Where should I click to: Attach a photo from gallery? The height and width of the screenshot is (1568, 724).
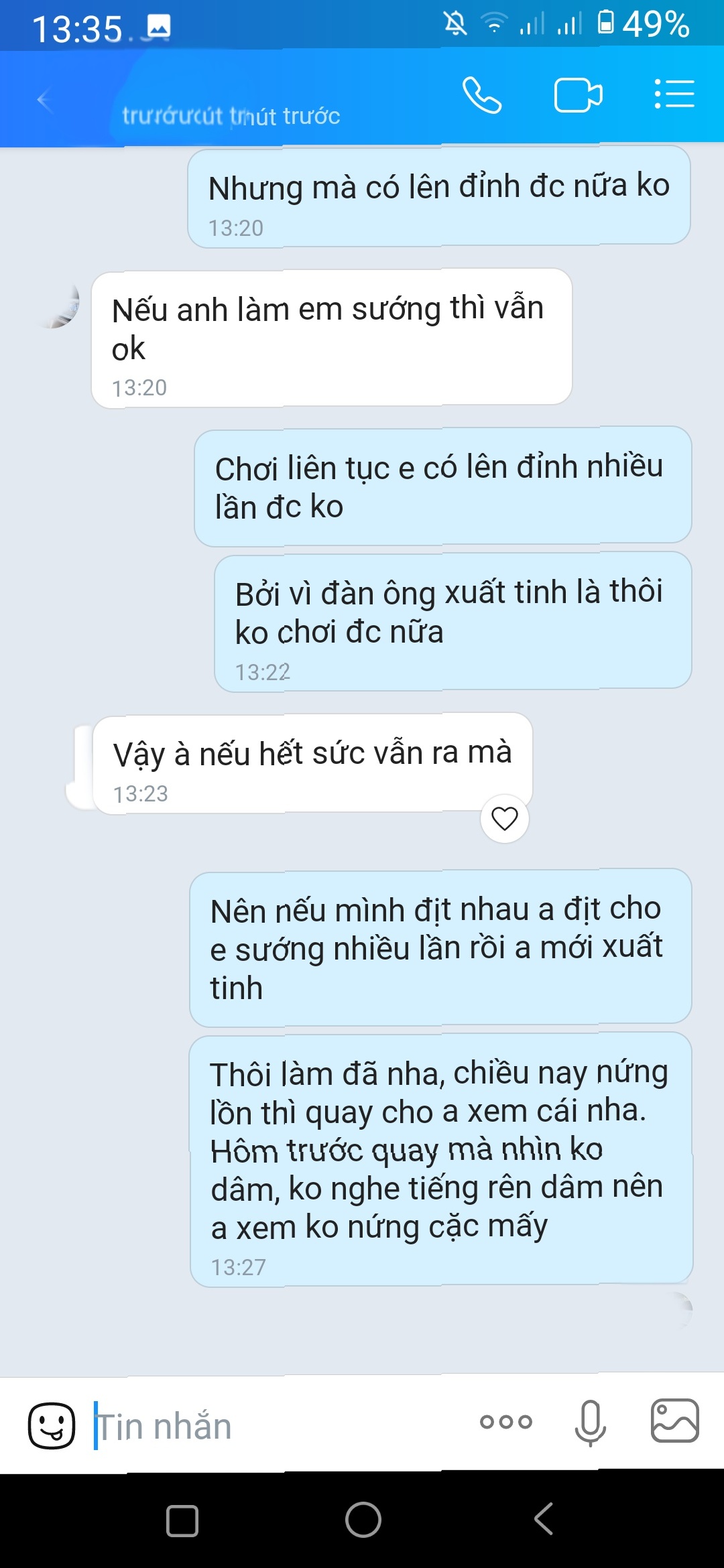pos(674,1421)
